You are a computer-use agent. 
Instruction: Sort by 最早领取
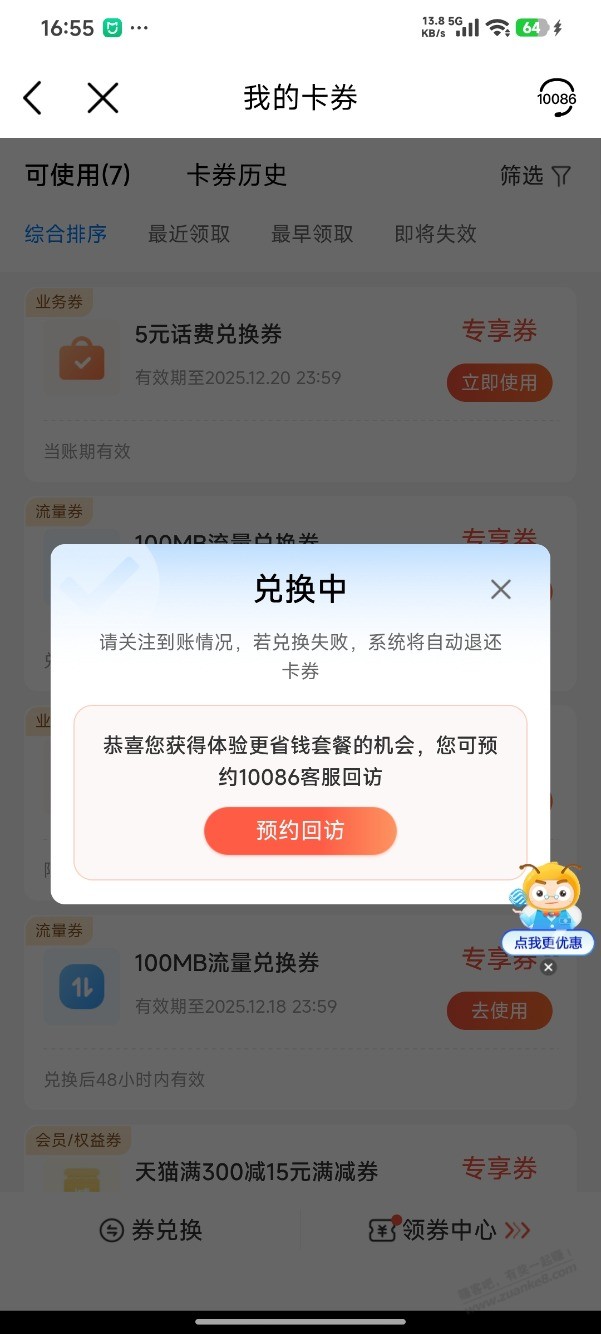click(312, 234)
